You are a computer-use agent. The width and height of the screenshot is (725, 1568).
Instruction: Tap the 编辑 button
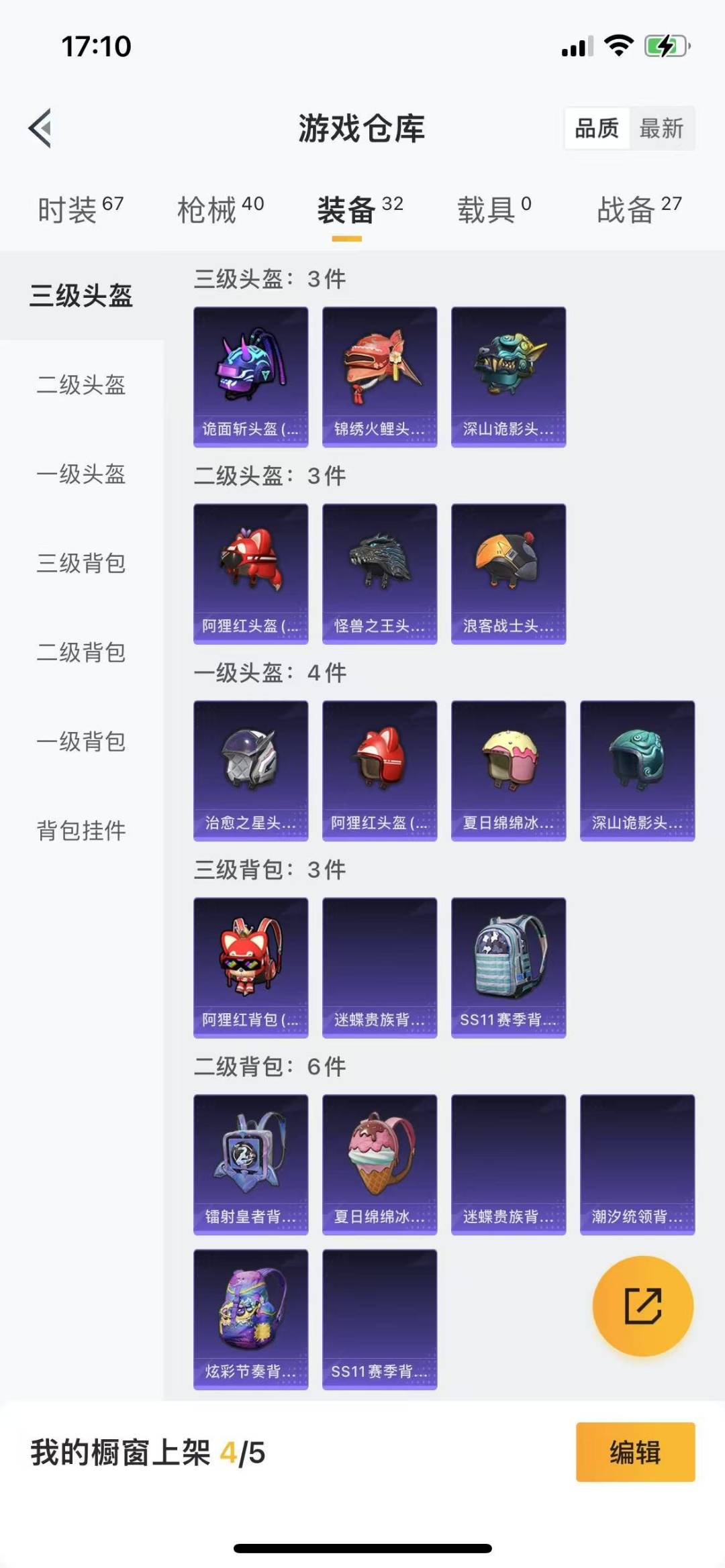(x=635, y=1452)
